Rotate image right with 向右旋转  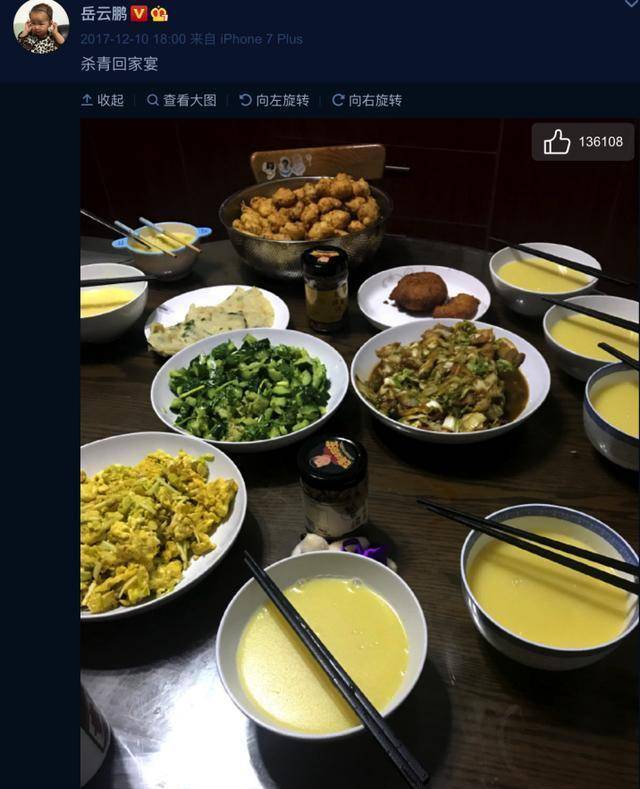[367, 100]
